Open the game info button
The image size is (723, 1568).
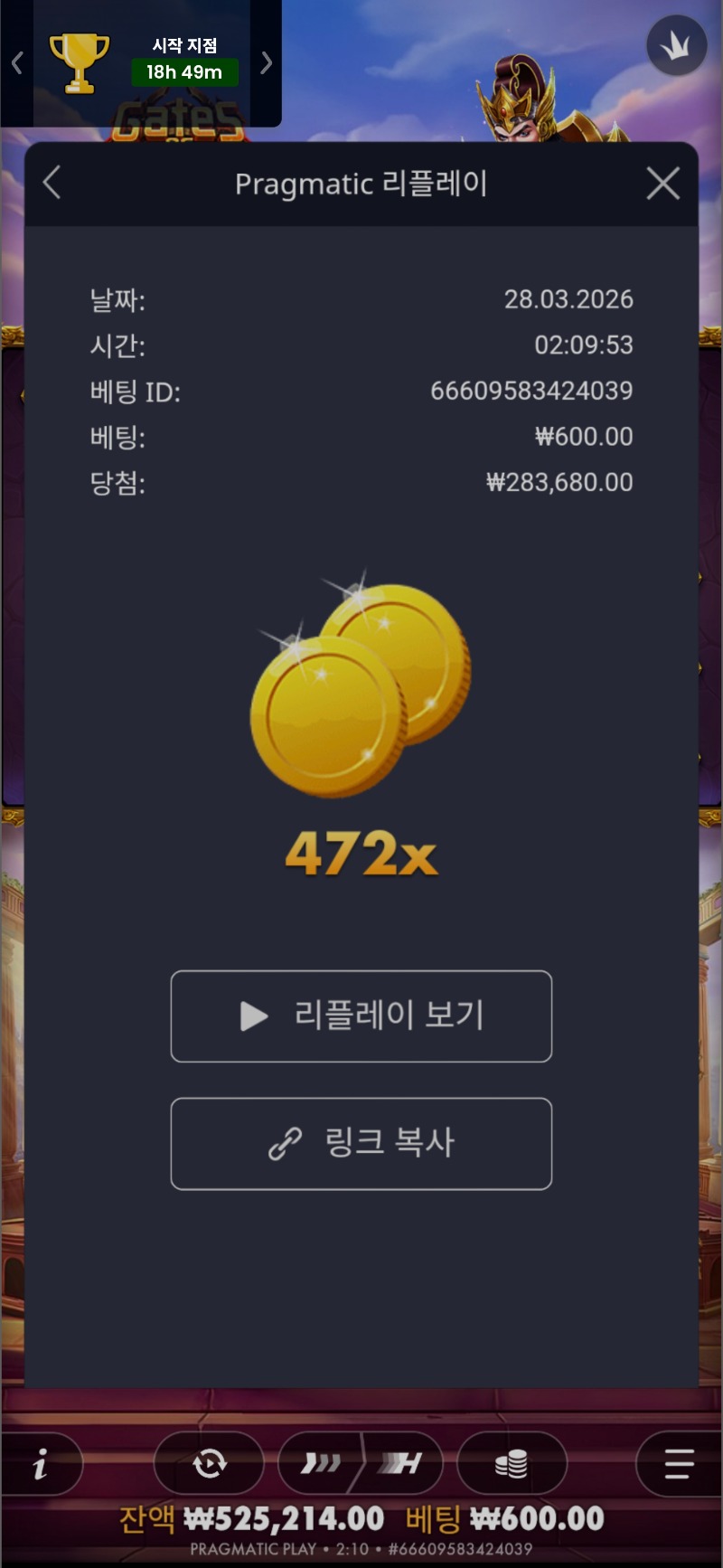41,1463
